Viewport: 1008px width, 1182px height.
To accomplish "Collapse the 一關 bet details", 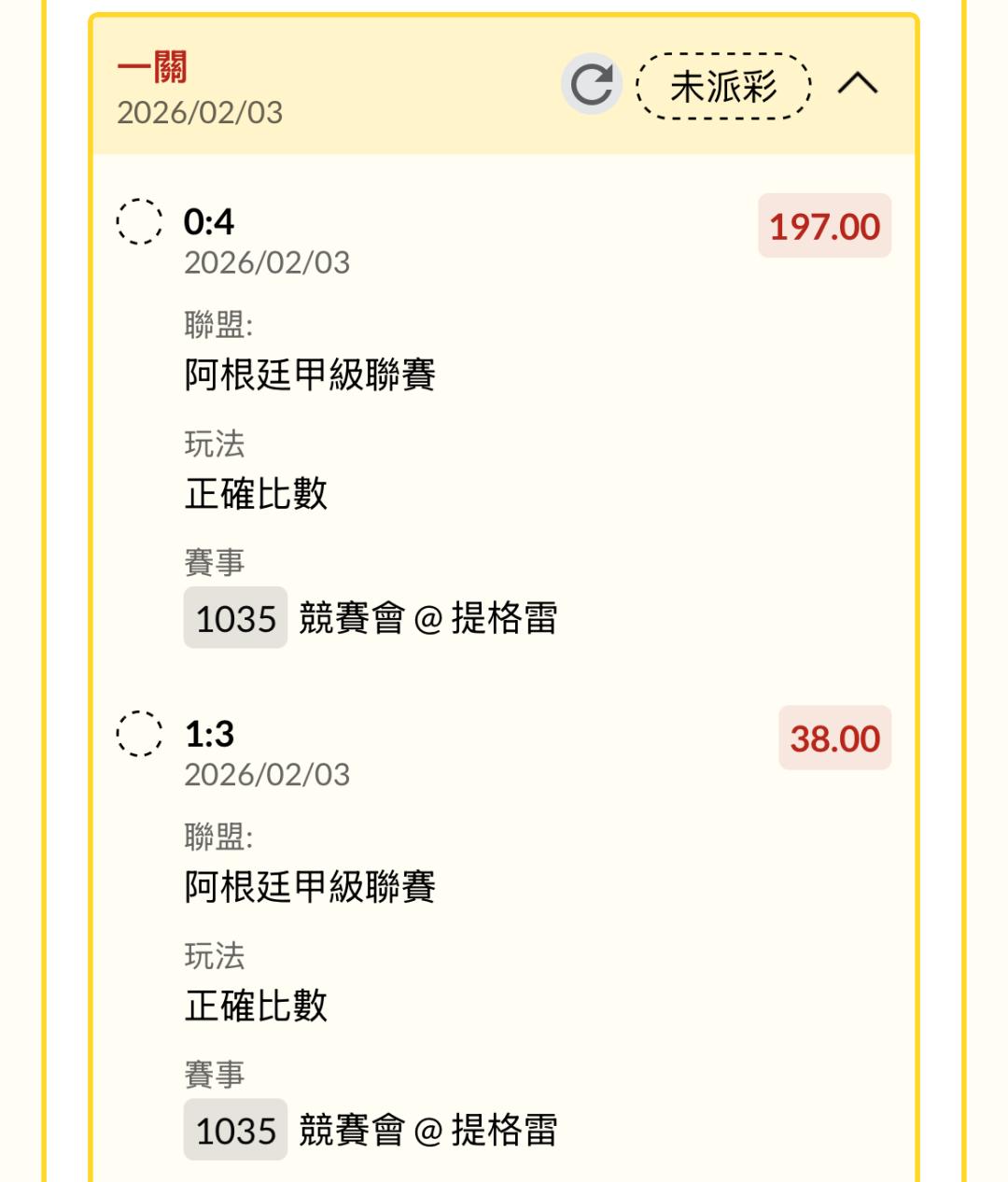I will coord(858,85).
